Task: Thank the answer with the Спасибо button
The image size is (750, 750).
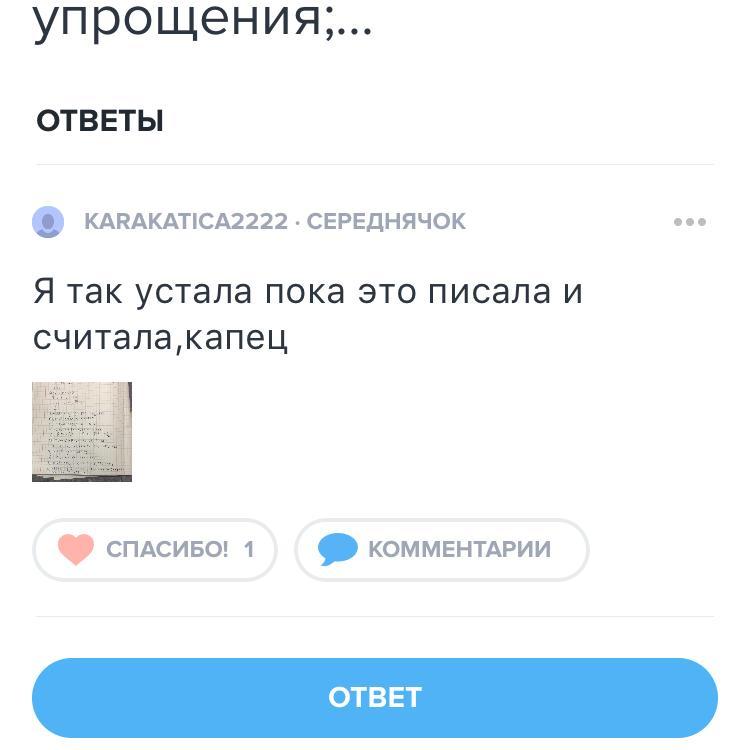Action: tap(155, 549)
